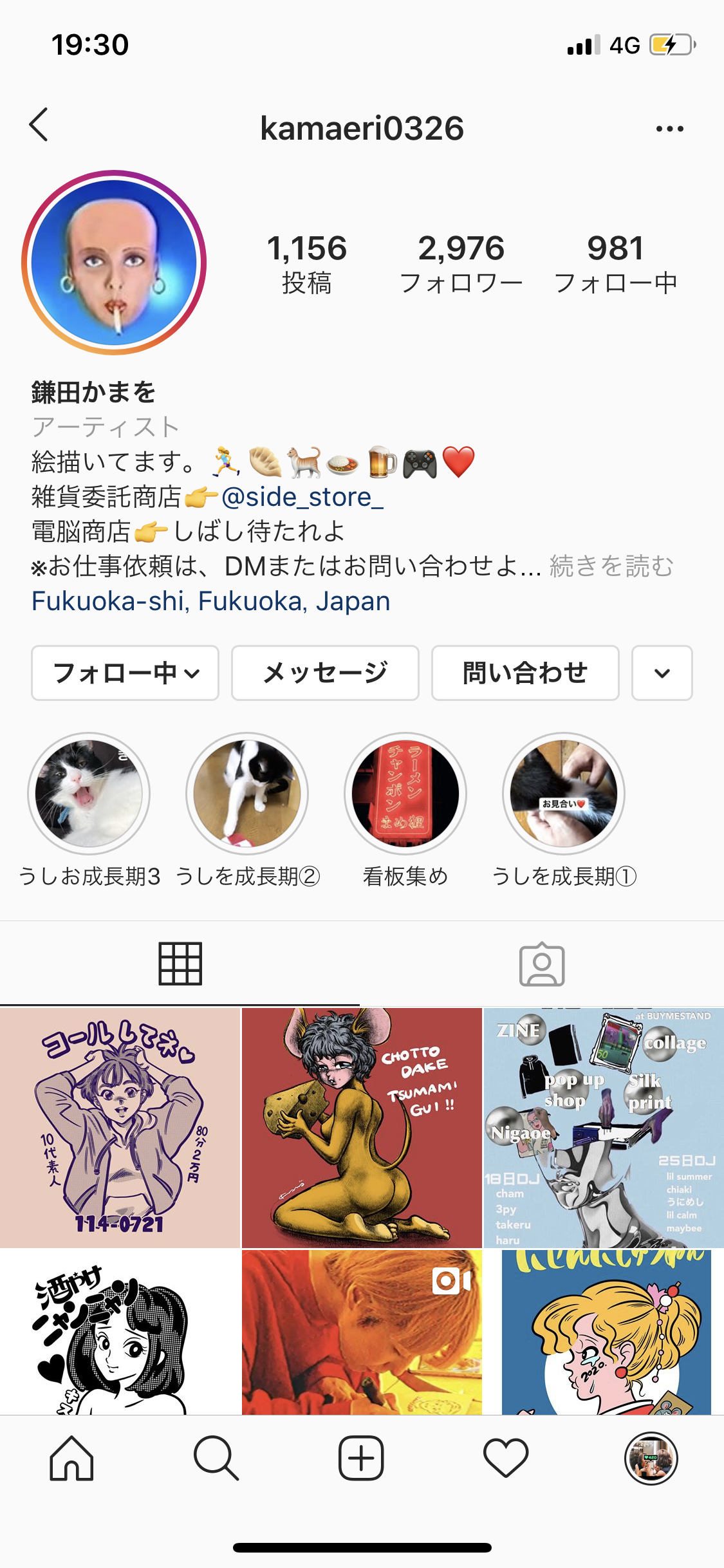724x1568 pixels.
Task: Go back from kamaeri0326 profile
Action: coord(39,125)
